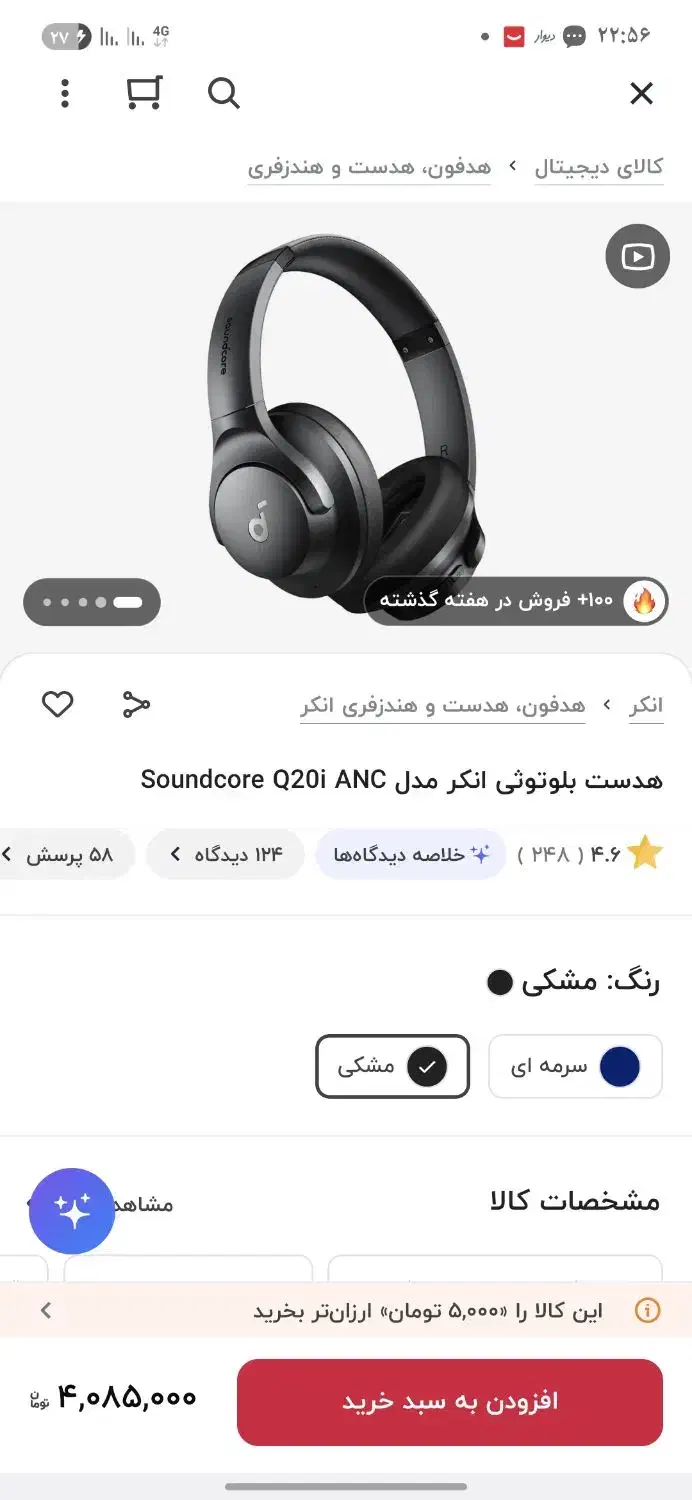Open the search icon

[x=223, y=94]
